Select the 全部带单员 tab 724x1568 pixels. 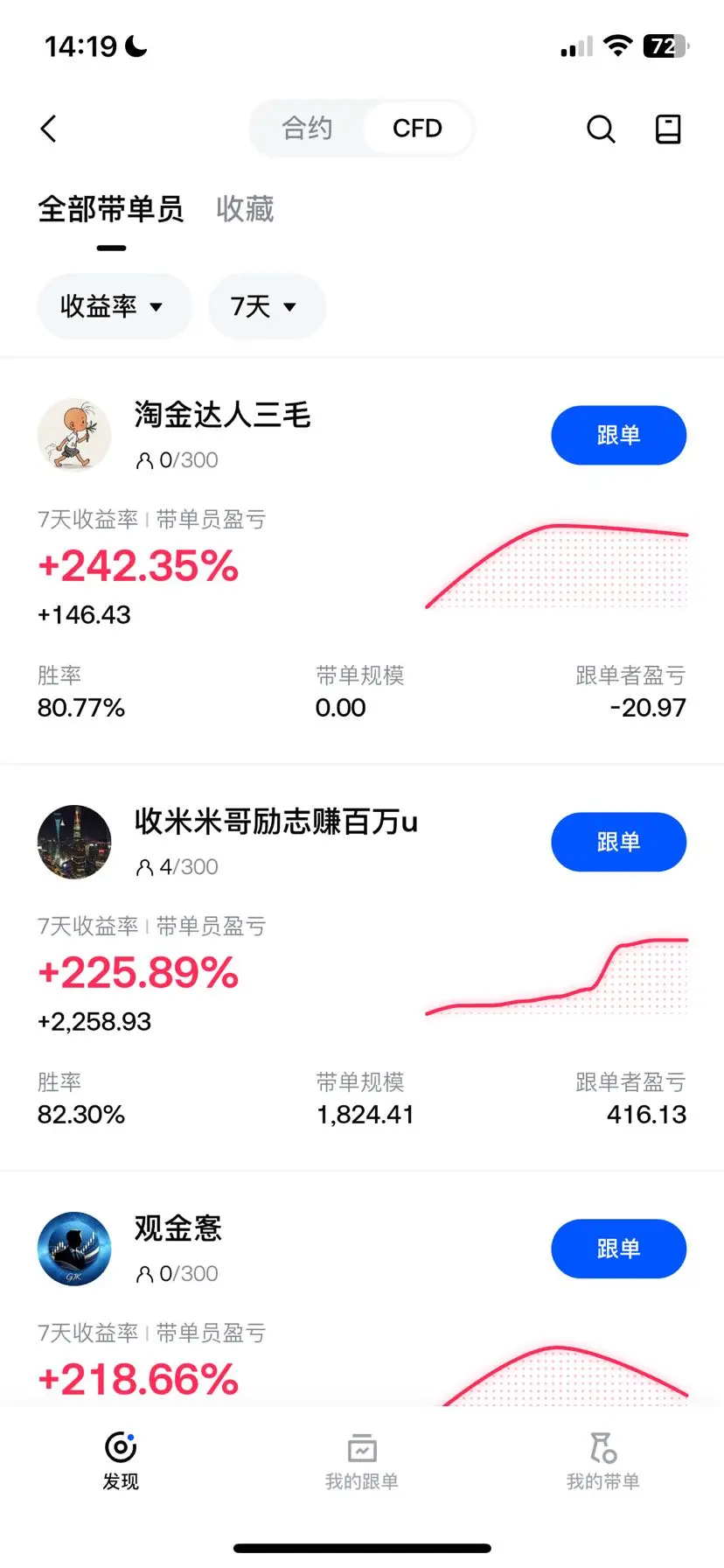pos(111,209)
